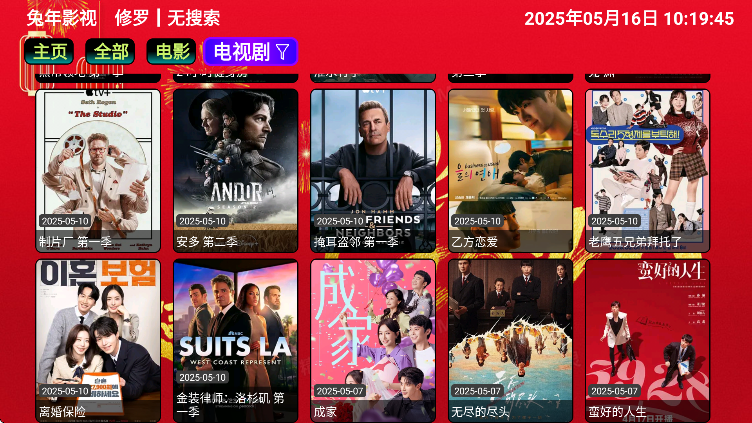Screen dimensions: 752x423
Task: Open the 电视剧 filter tab
Action: coord(251,52)
